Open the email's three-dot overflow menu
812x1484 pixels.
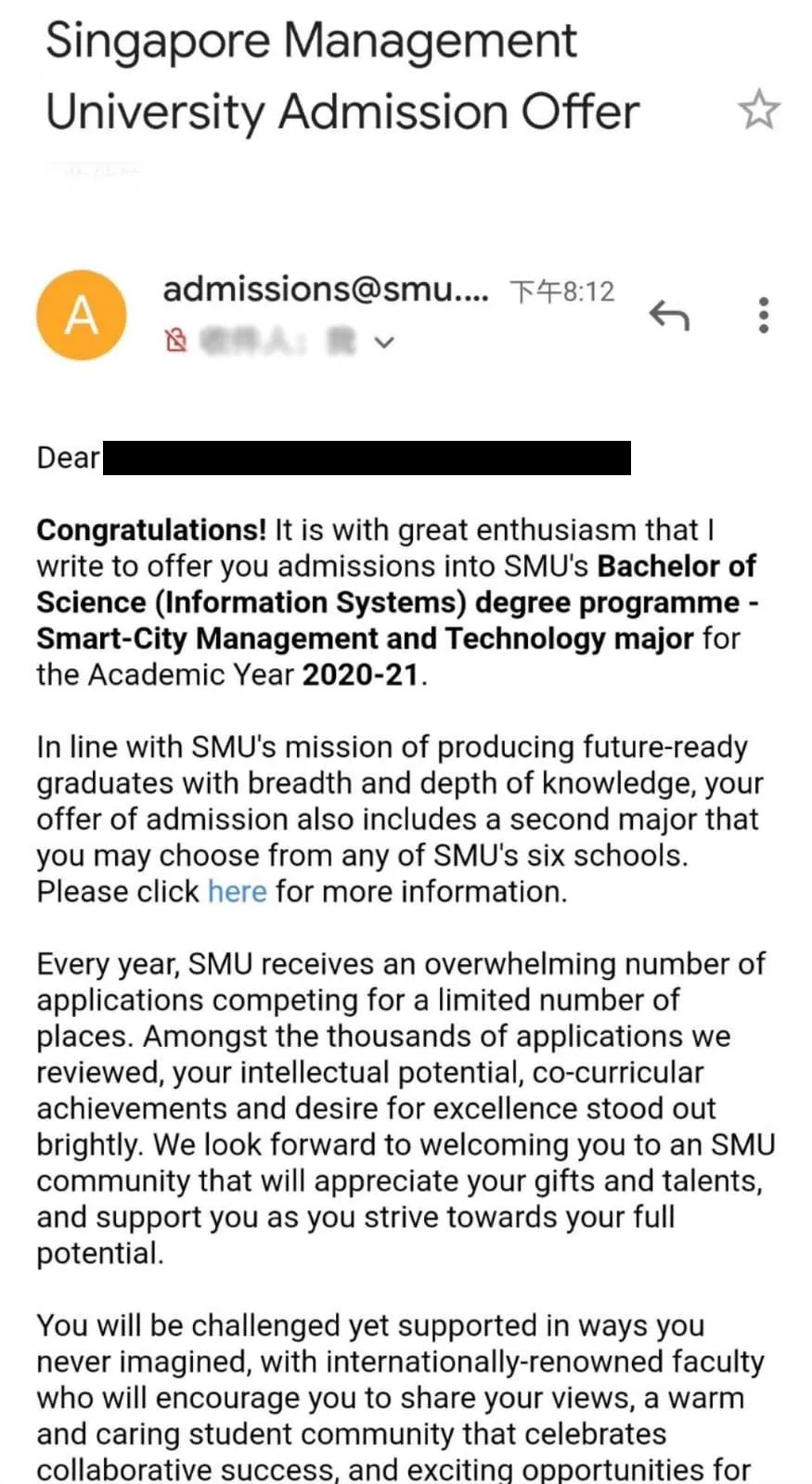tap(763, 316)
